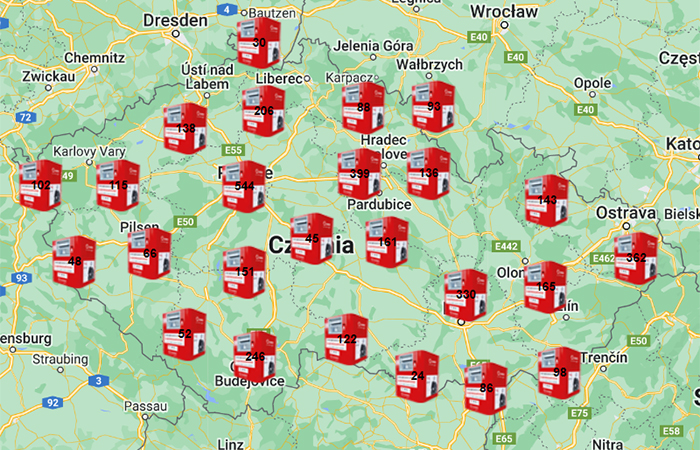
Task: Tap the locker cluster labeled 30
Action: (259, 43)
